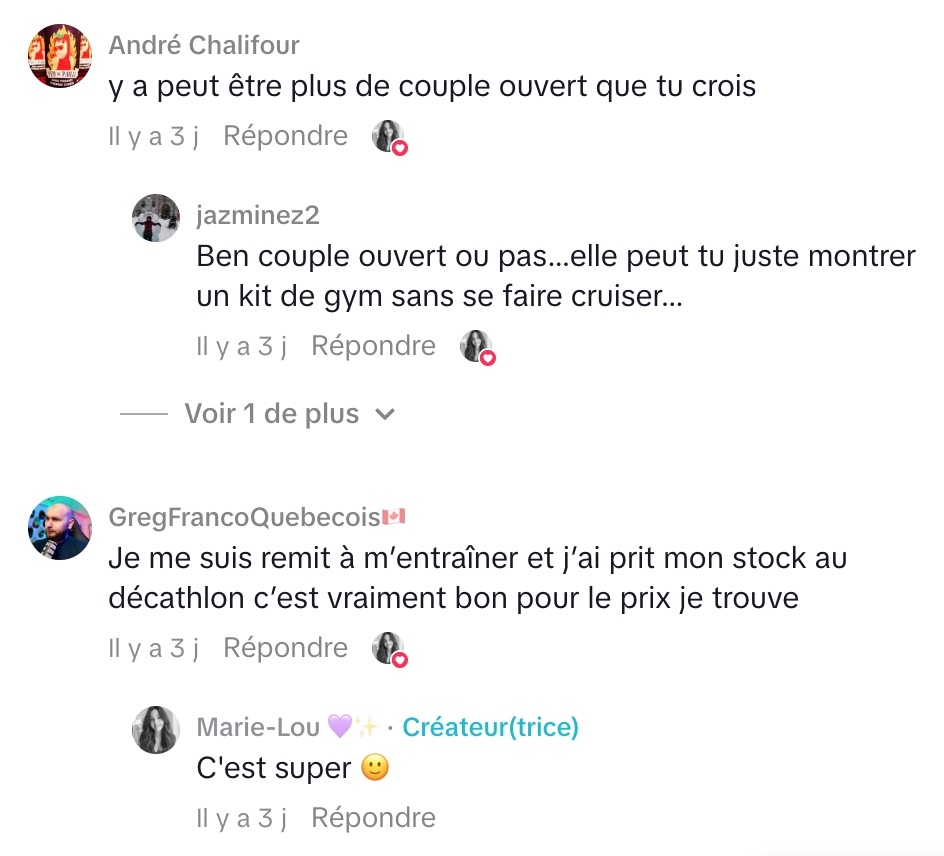Image resolution: width=944 pixels, height=856 pixels.
Task: Open the GregFrancoQuebecois username
Action: tap(245, 517)
